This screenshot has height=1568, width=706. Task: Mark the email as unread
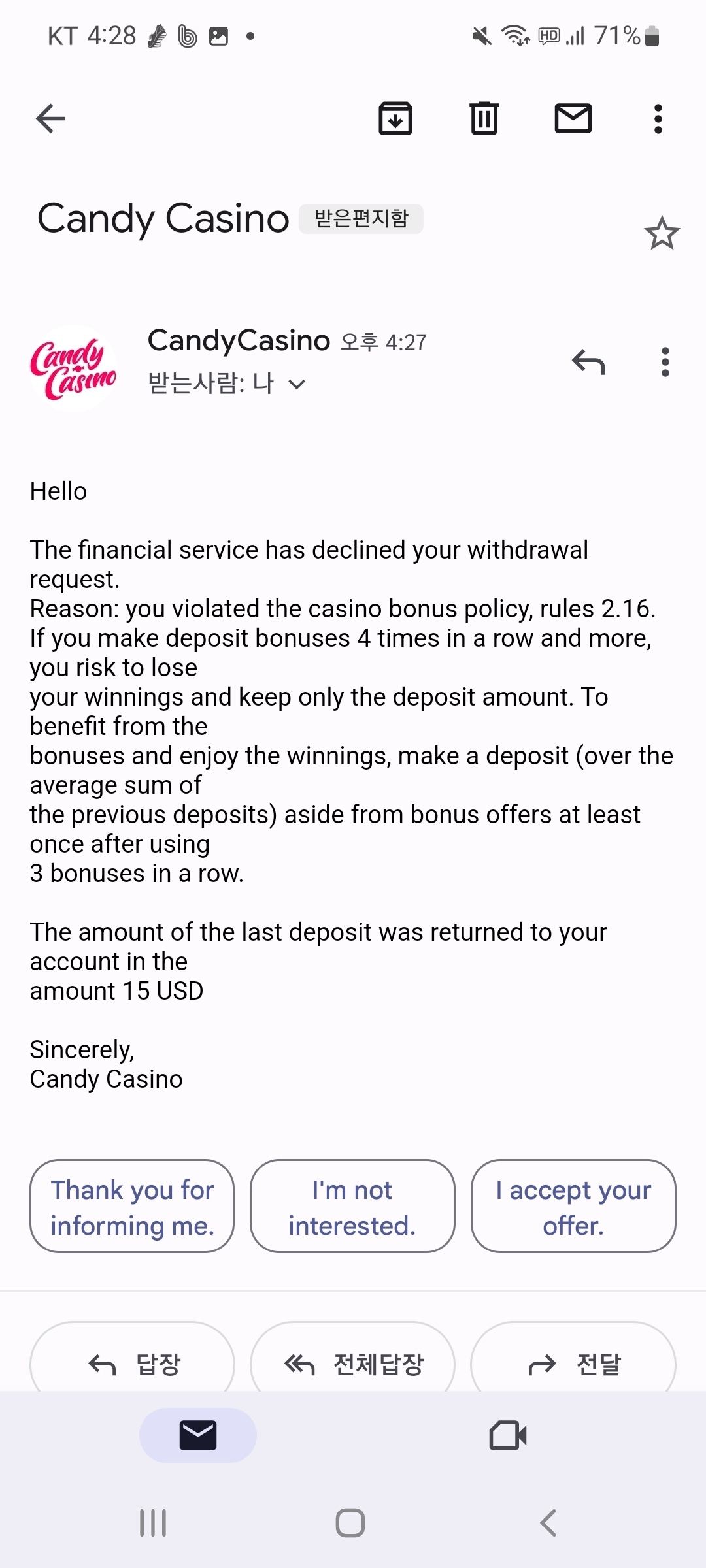pyautogui.click(x=573, y=119)
